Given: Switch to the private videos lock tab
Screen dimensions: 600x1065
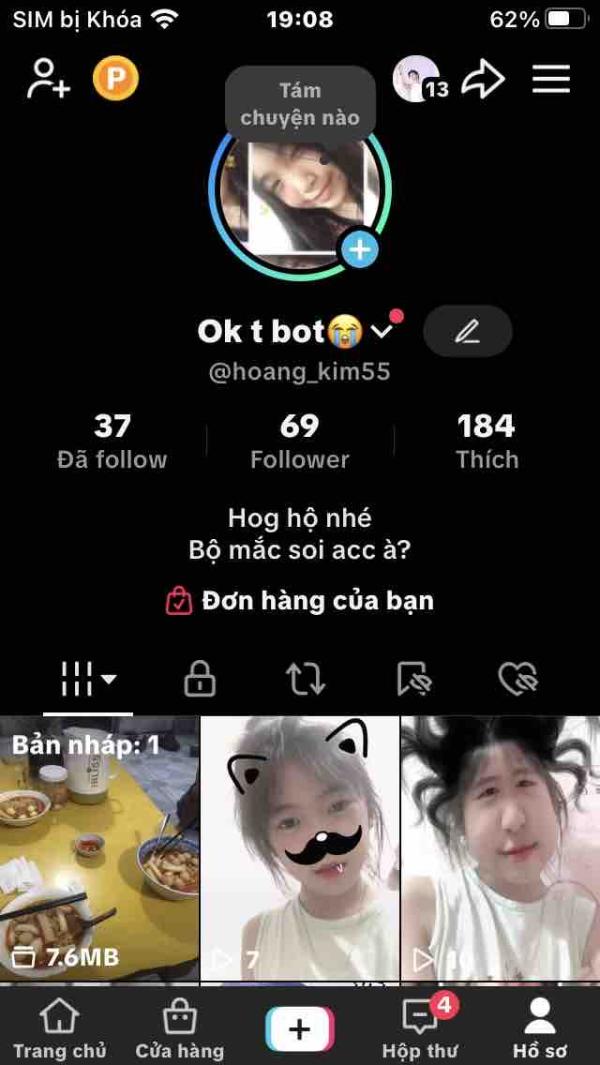Looking at the screenshot, I should coord(200,680).
